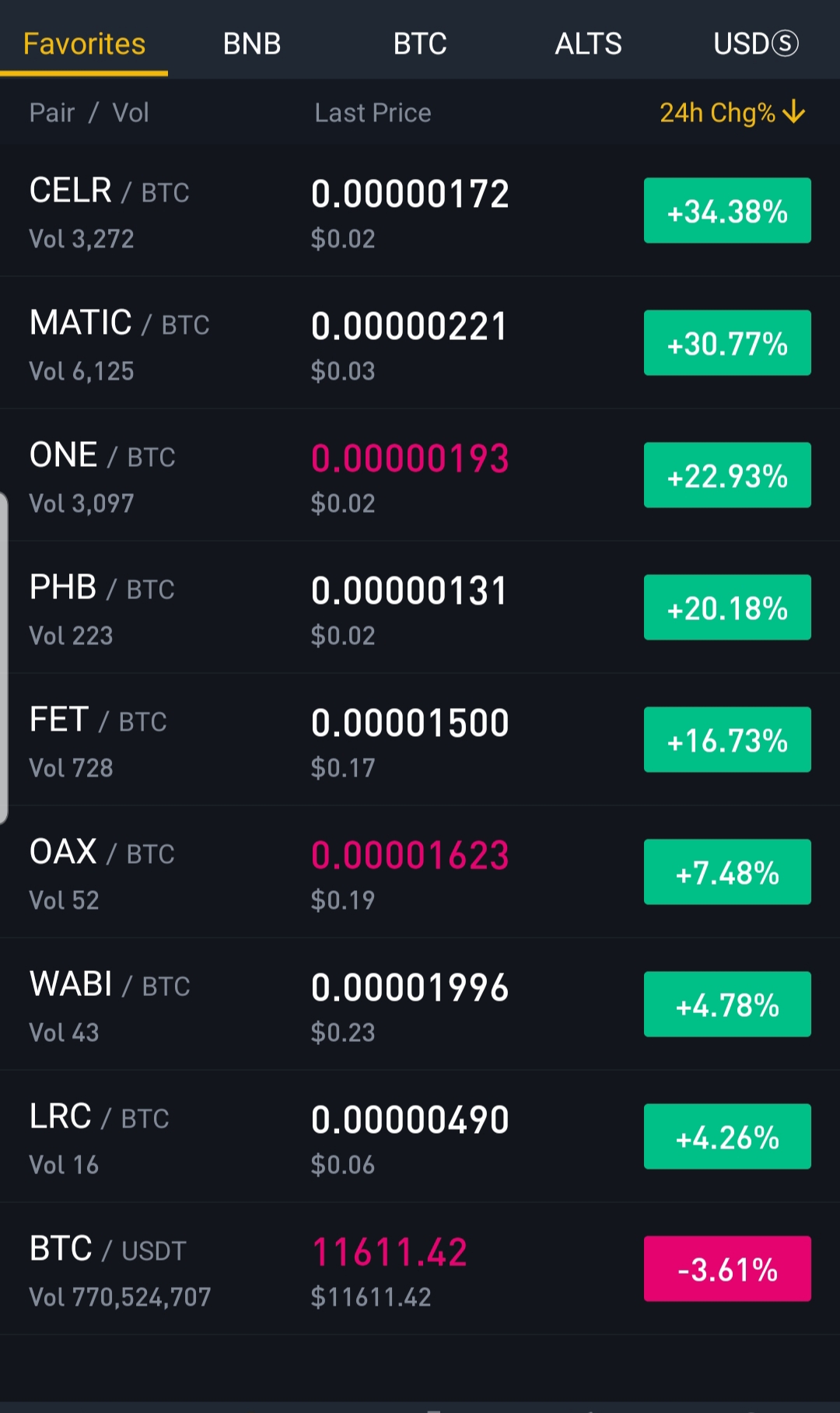The width and height of the screenshot is (840, 1413).
Task: Sort pairs by Last Price
Action: point(373,113)
